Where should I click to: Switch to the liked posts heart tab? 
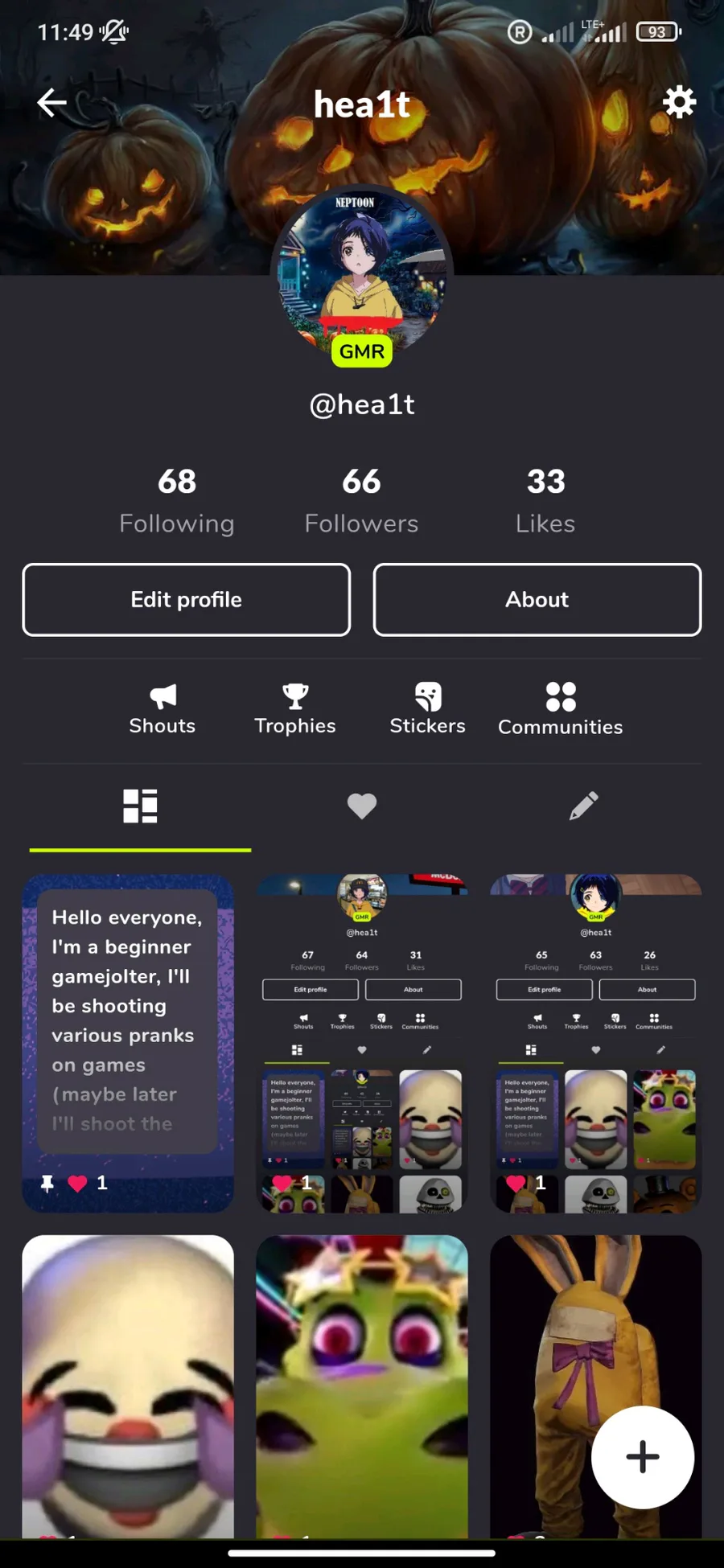362,806
